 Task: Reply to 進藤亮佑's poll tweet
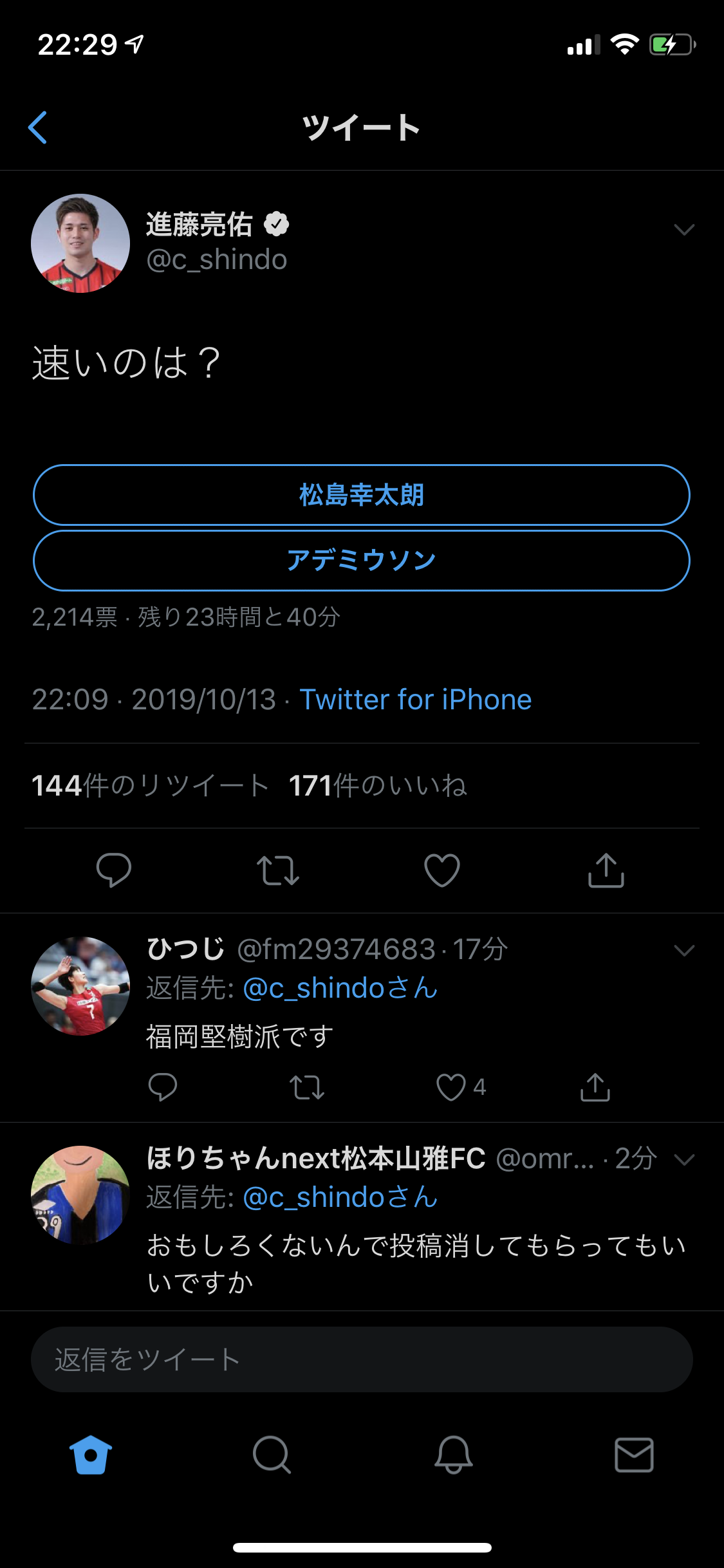[x=114, y=870]
